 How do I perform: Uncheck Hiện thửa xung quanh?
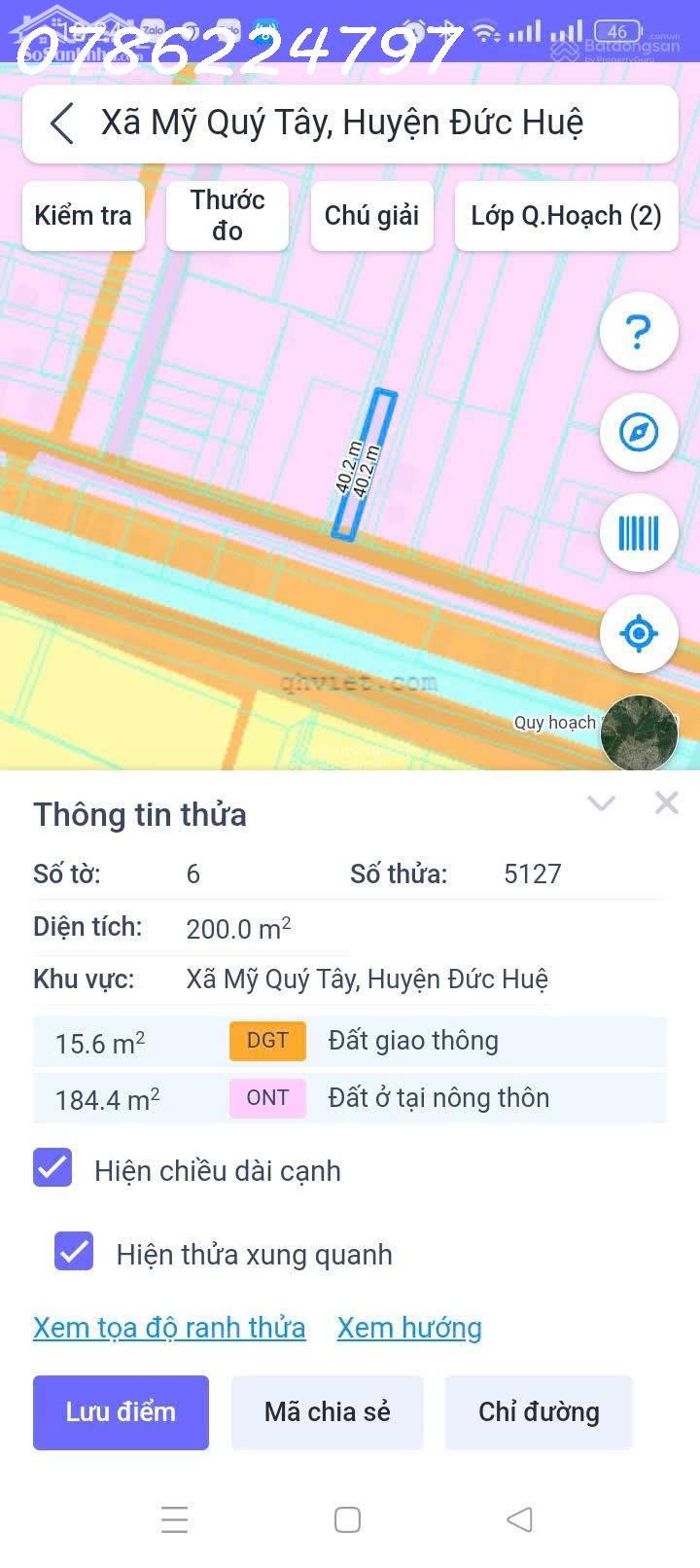[x=73, y=1252]
